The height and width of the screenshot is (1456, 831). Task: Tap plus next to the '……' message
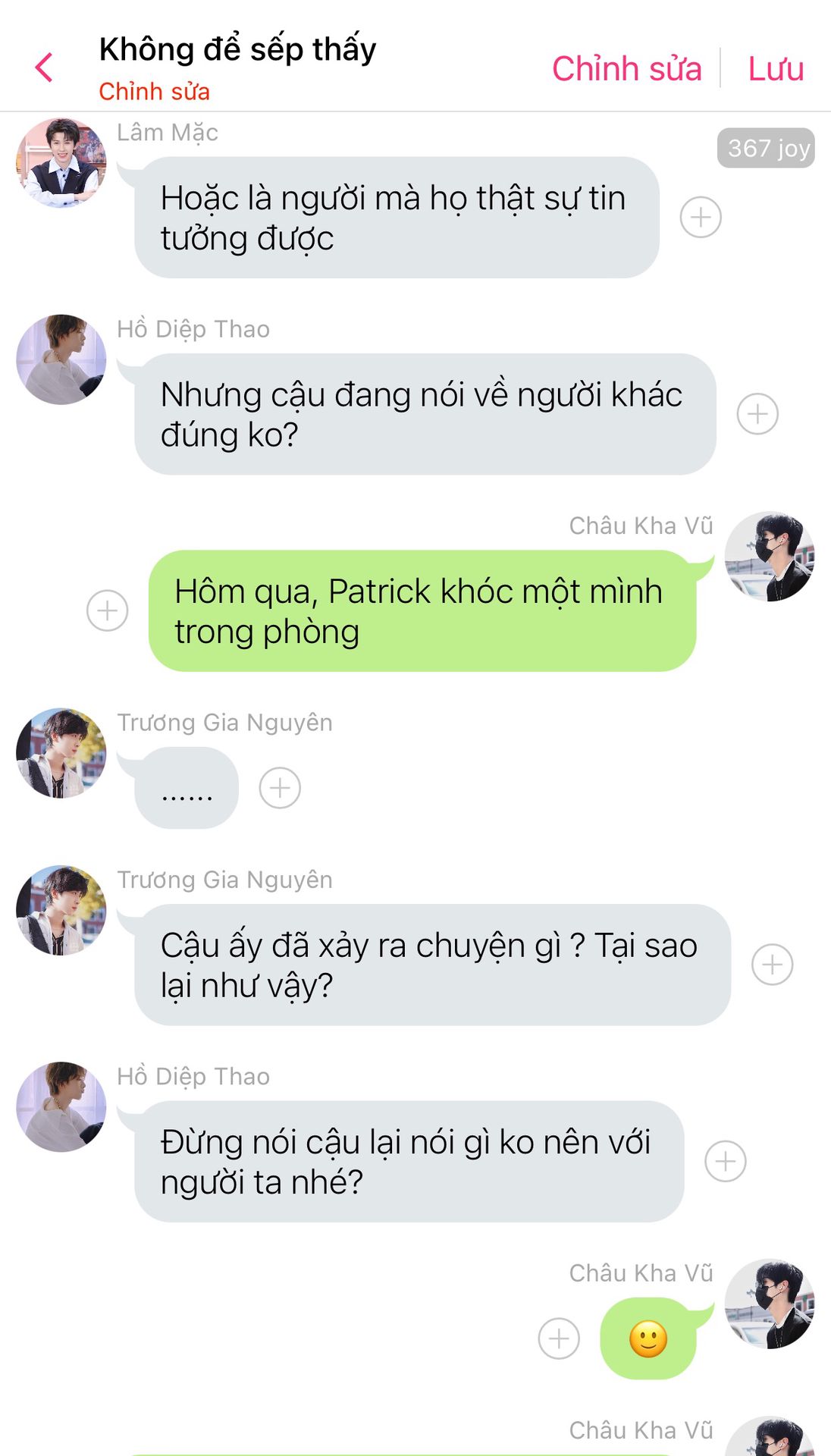pos(280,788)
